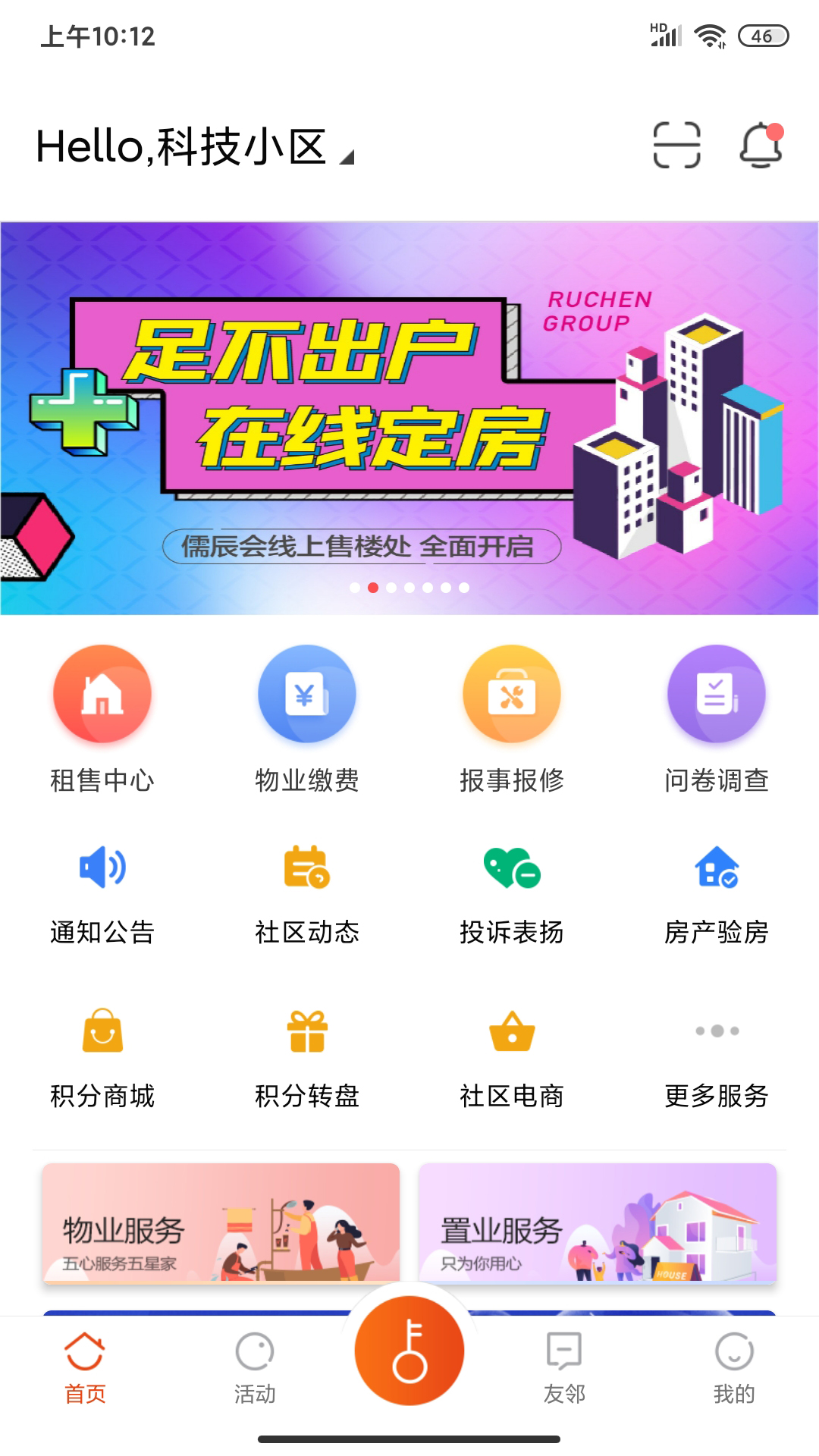This screenshot has height=1456, width=819.
Task: Select 投诉表扬
Action: (512, 895)
